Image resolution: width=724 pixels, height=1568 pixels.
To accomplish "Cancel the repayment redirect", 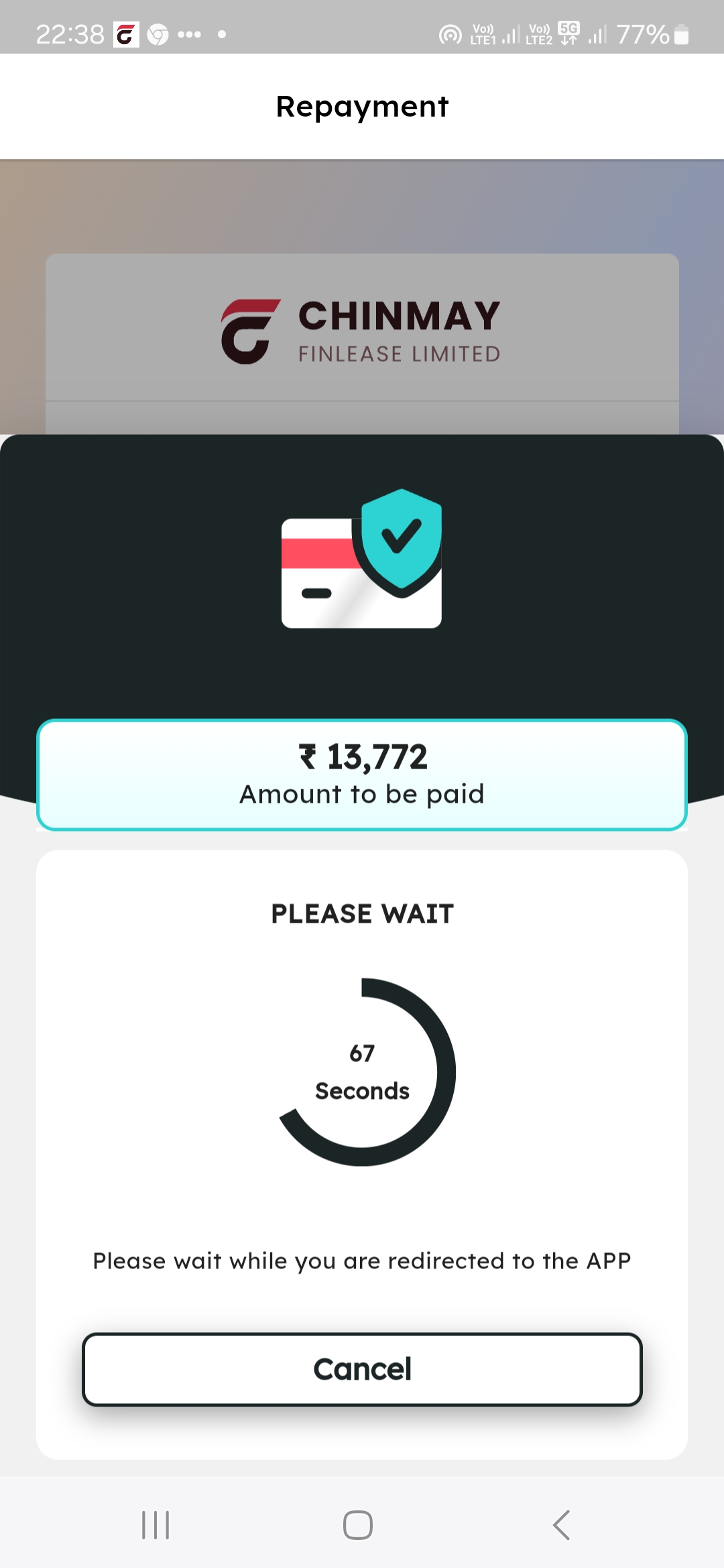I will [x=362, y=1369].
